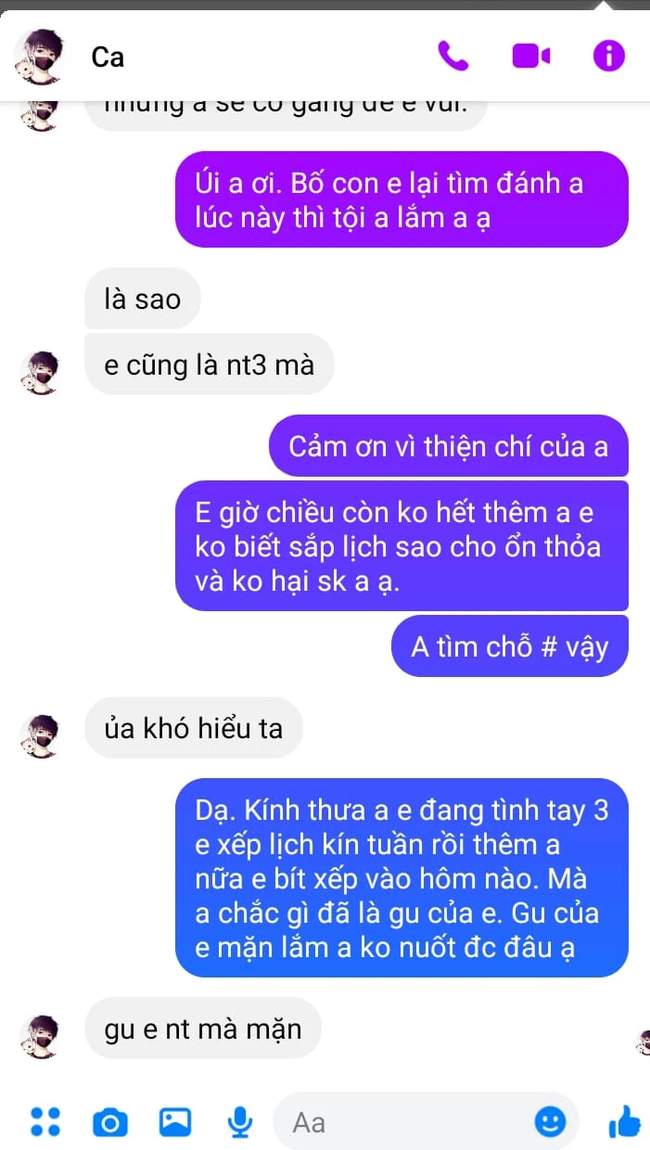Open Ca's profile picture in header
The height and width of the screenshot is (1150, 650).
coord(39,57)
